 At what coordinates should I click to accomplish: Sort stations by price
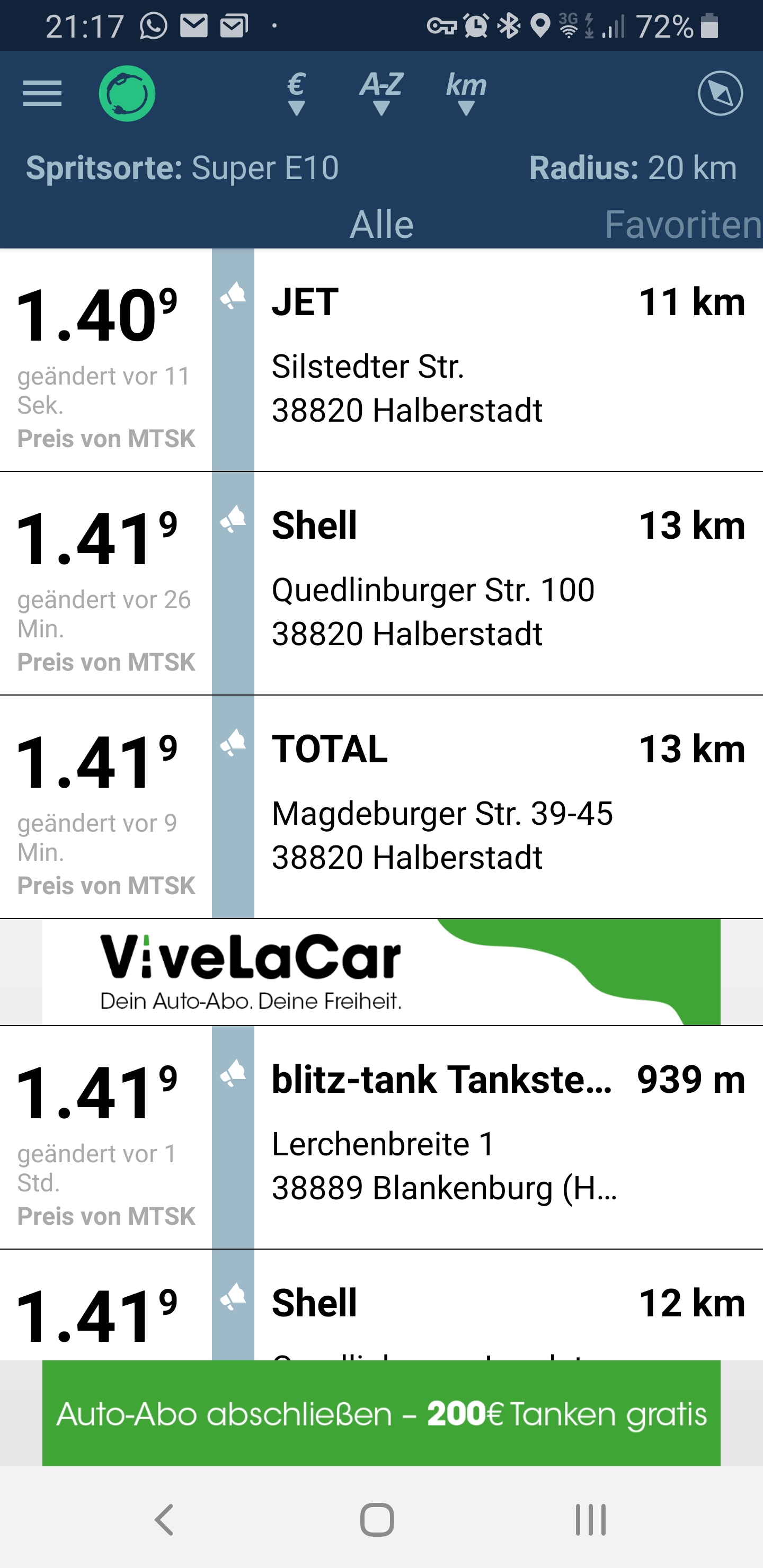[297, 94]
